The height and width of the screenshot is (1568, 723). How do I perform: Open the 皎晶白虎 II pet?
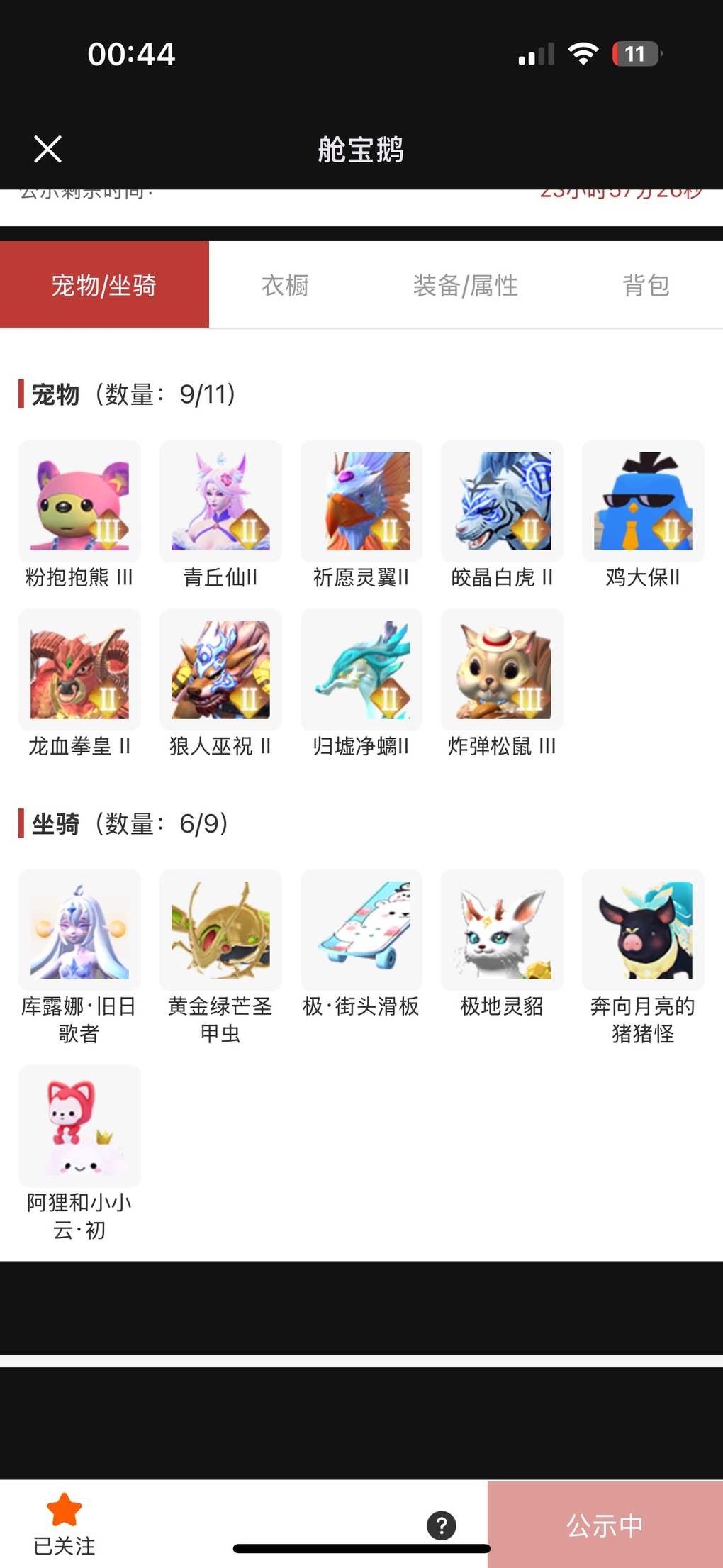(x=502, y=501)
